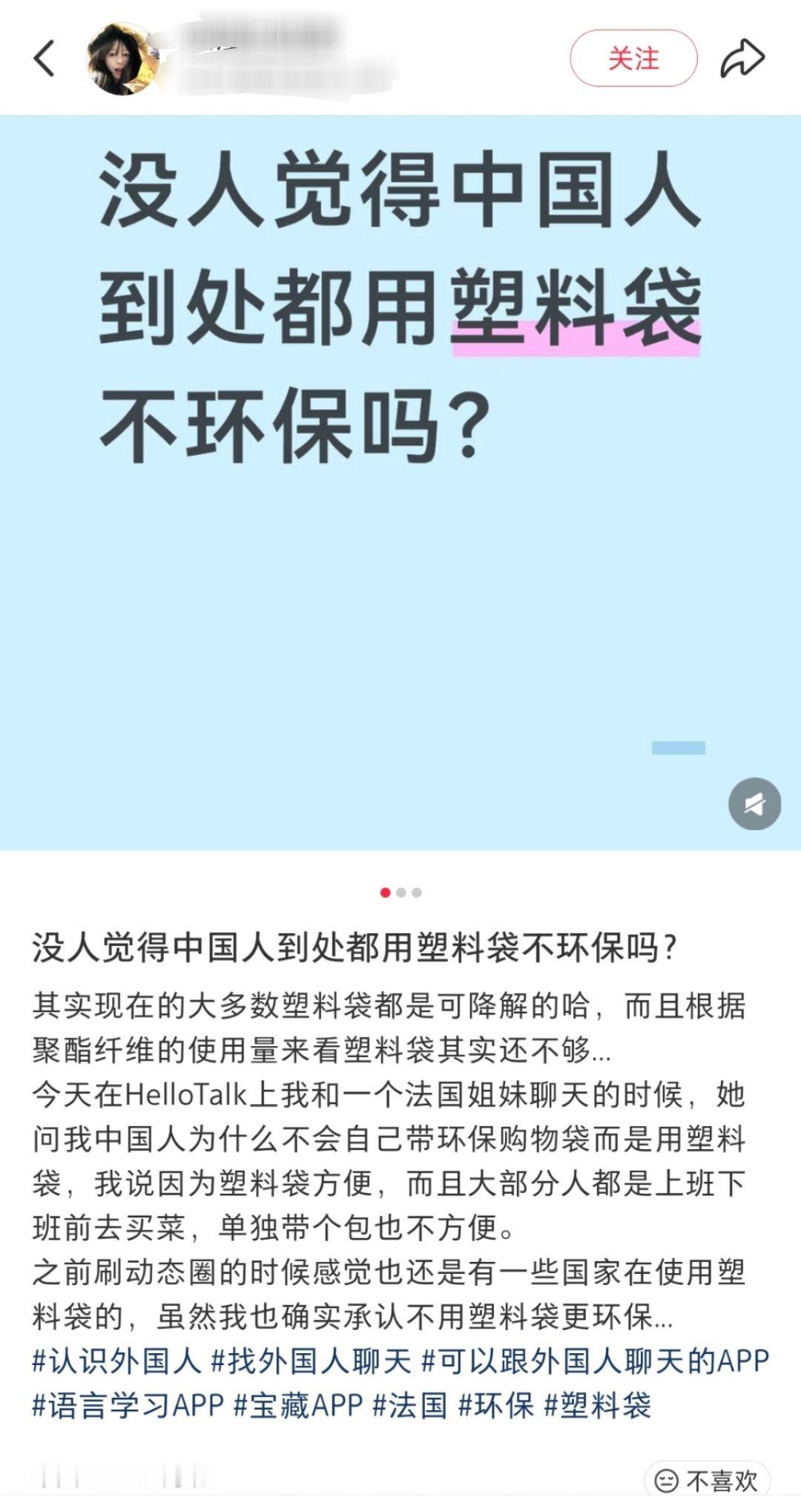Select the third carousel pagination dot
Screen dimensions: 801x1512
click(417, 894)
